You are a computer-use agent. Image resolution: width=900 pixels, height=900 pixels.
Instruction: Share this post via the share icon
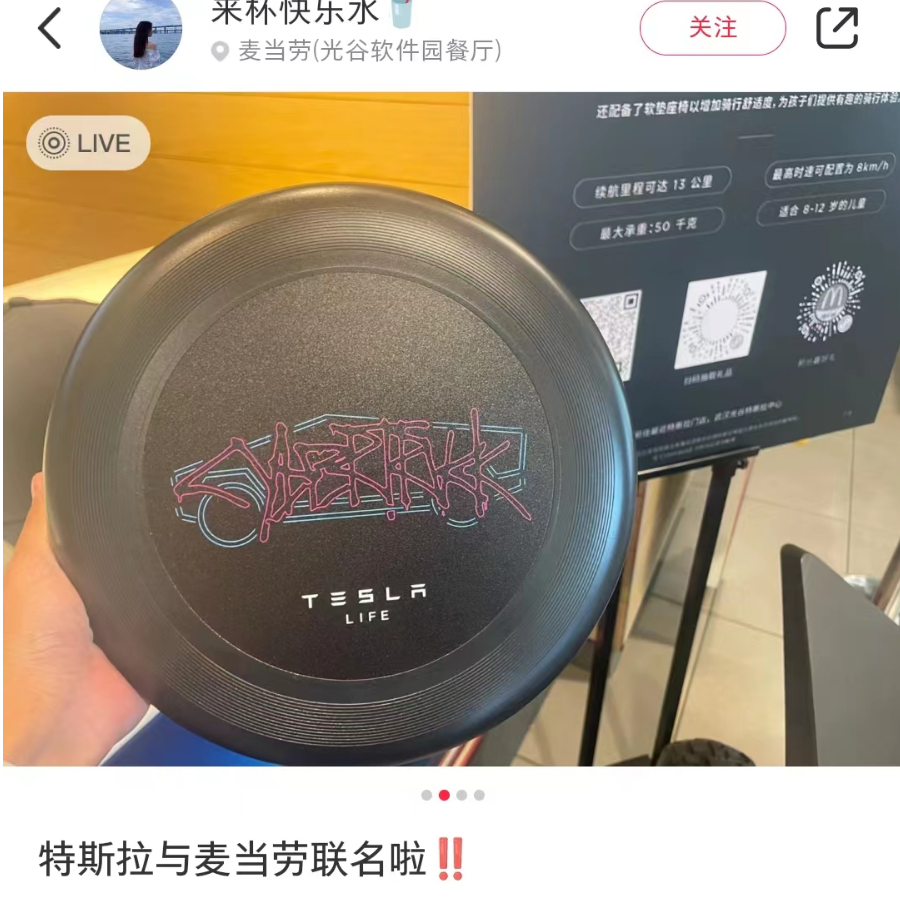pyautogui.click(x=837, y=28)
